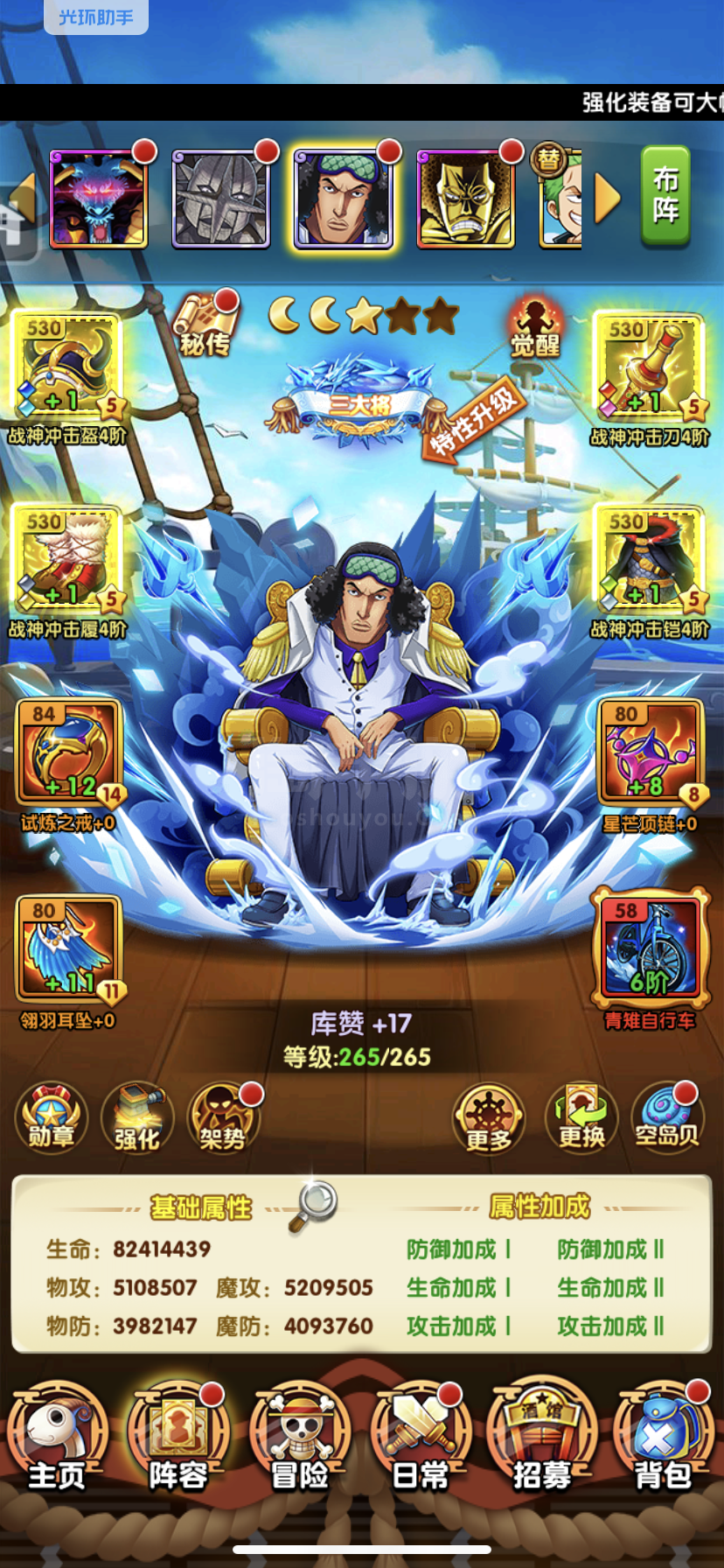Tap the 强化 enhance button
The image size is (724, 1568).
pyautogui.click(x=137, y=1117)
